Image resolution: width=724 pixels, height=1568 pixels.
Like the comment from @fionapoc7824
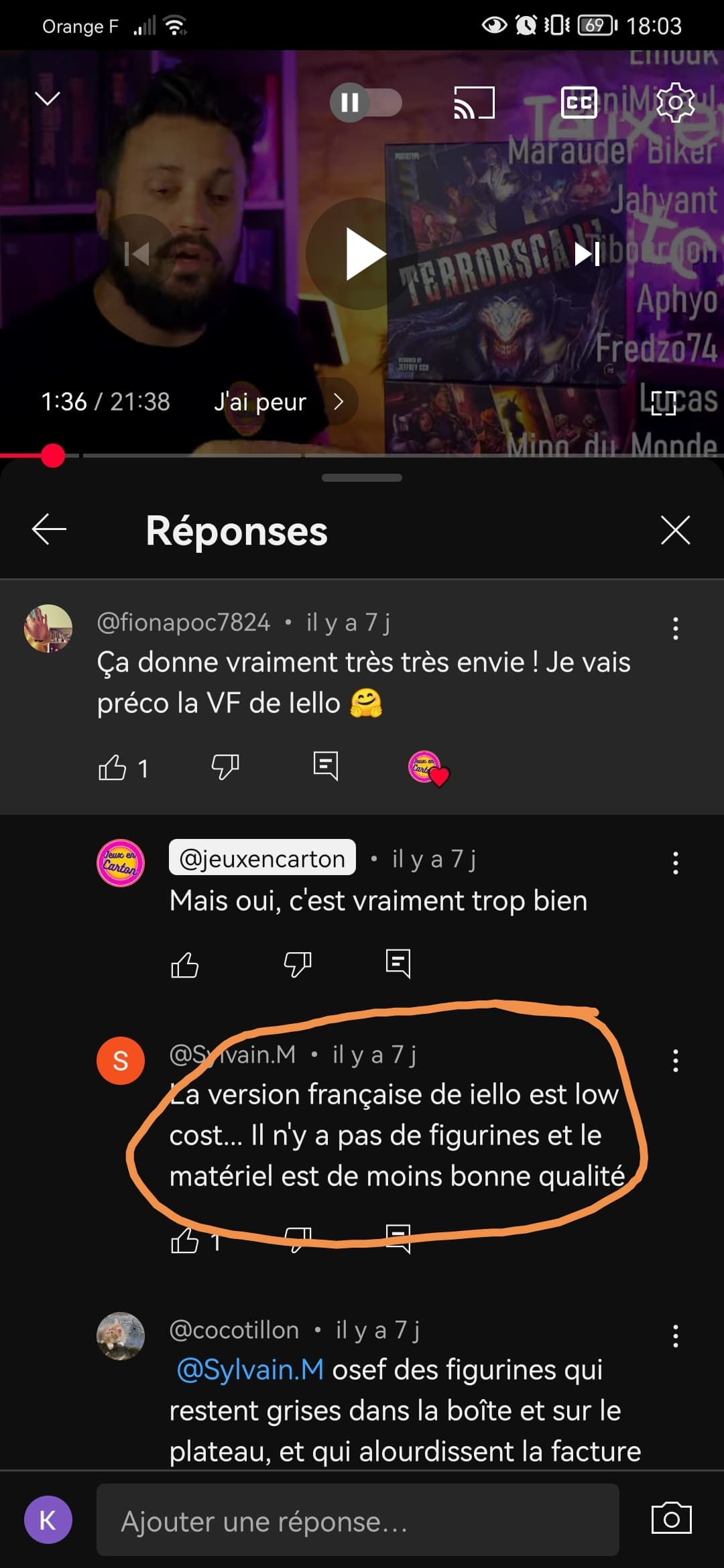click(x=113, y=768)
